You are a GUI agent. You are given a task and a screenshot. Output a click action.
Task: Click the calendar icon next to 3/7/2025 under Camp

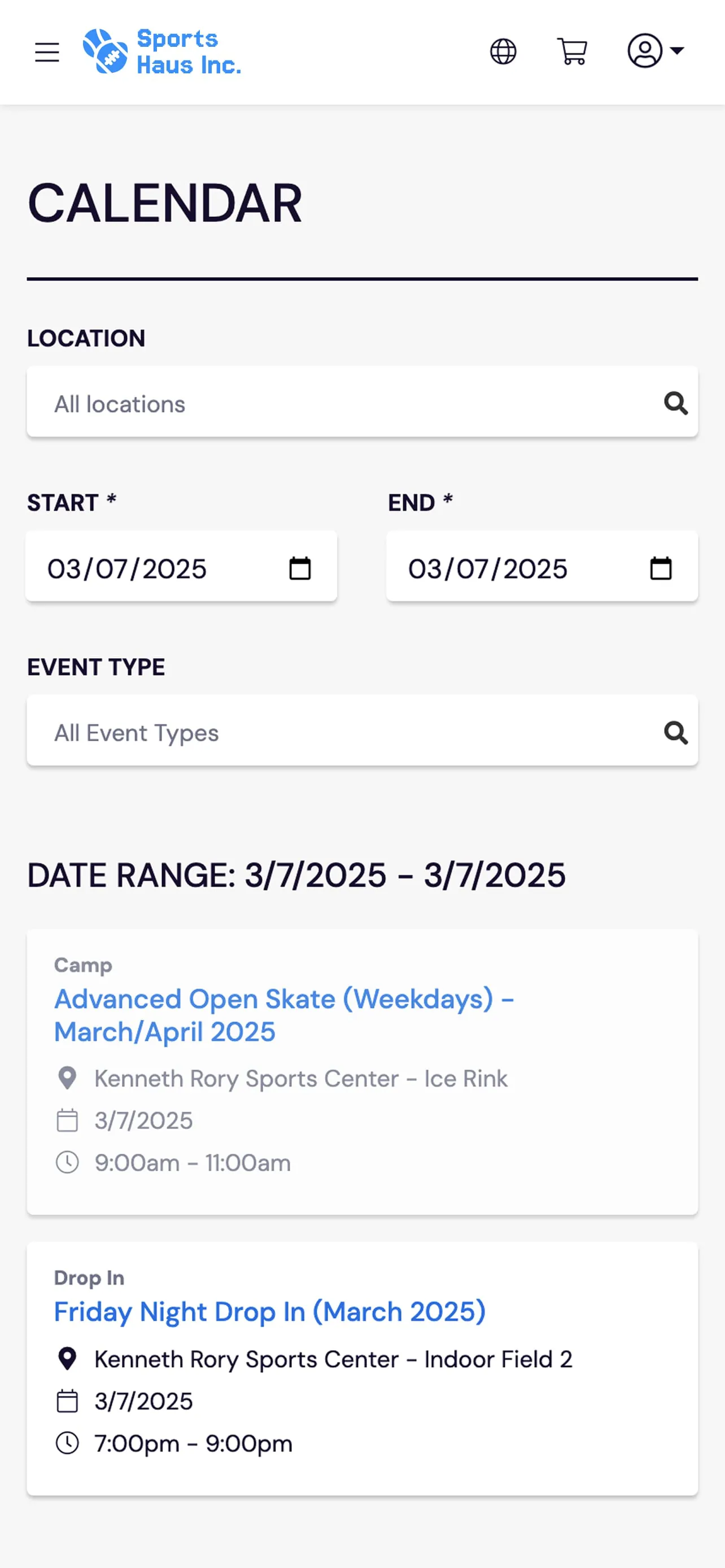coord(67,1119)
